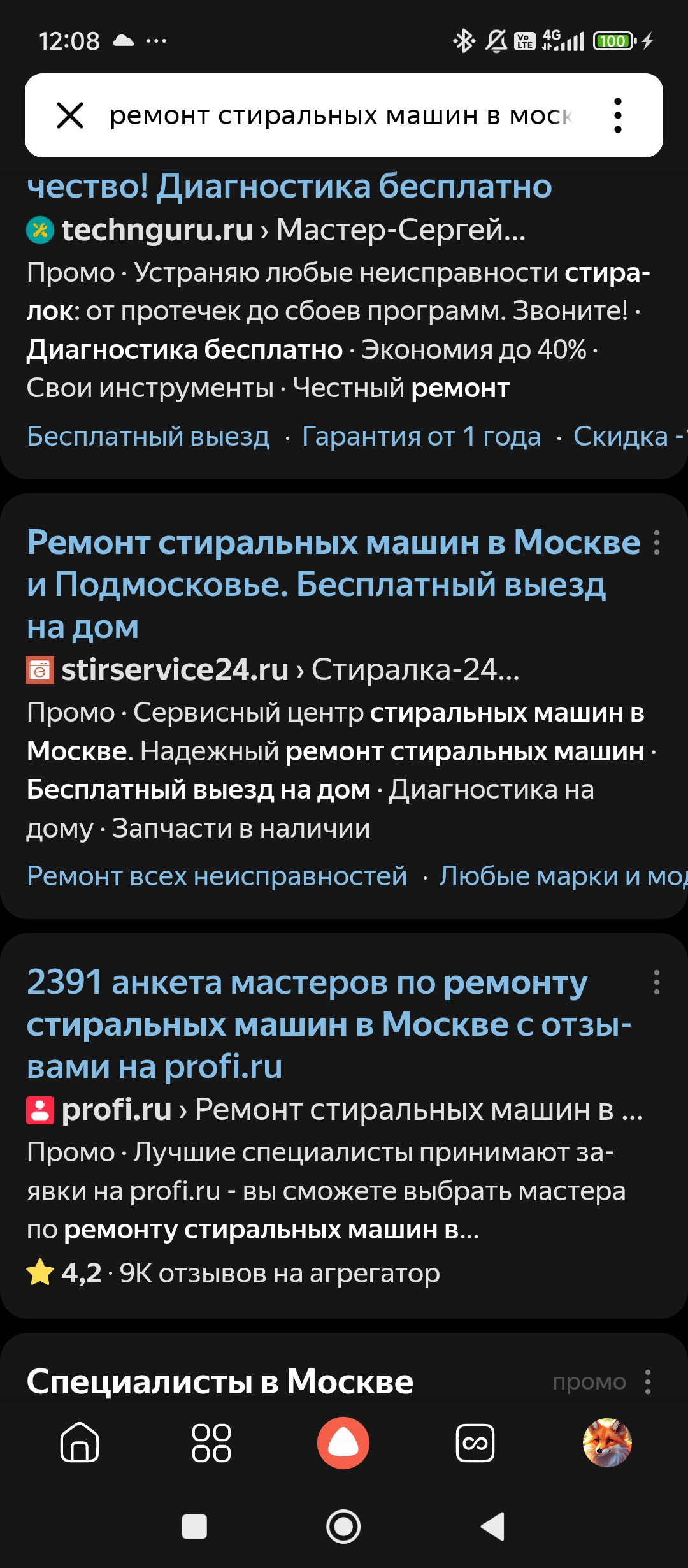Open the 'Любые марки и модели' sitelink

[x=561, y=876]
